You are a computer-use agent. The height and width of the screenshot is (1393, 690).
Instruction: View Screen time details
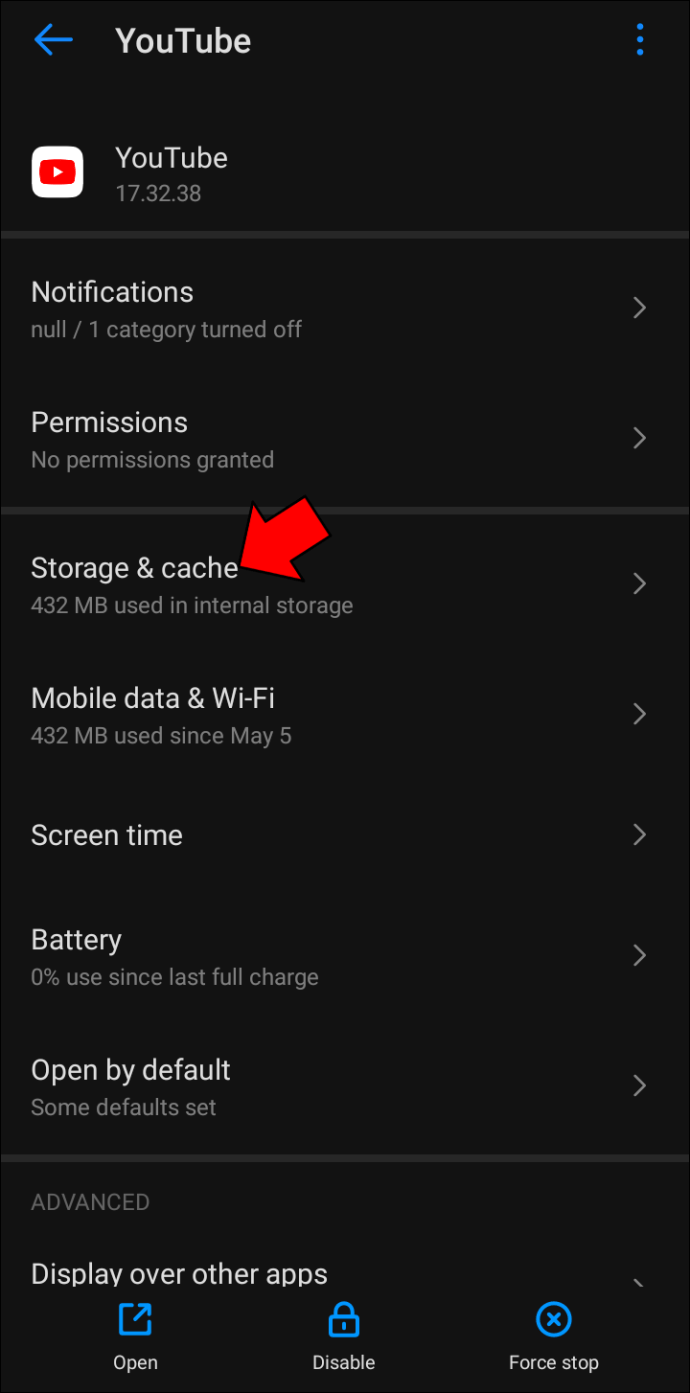[340, 835]
